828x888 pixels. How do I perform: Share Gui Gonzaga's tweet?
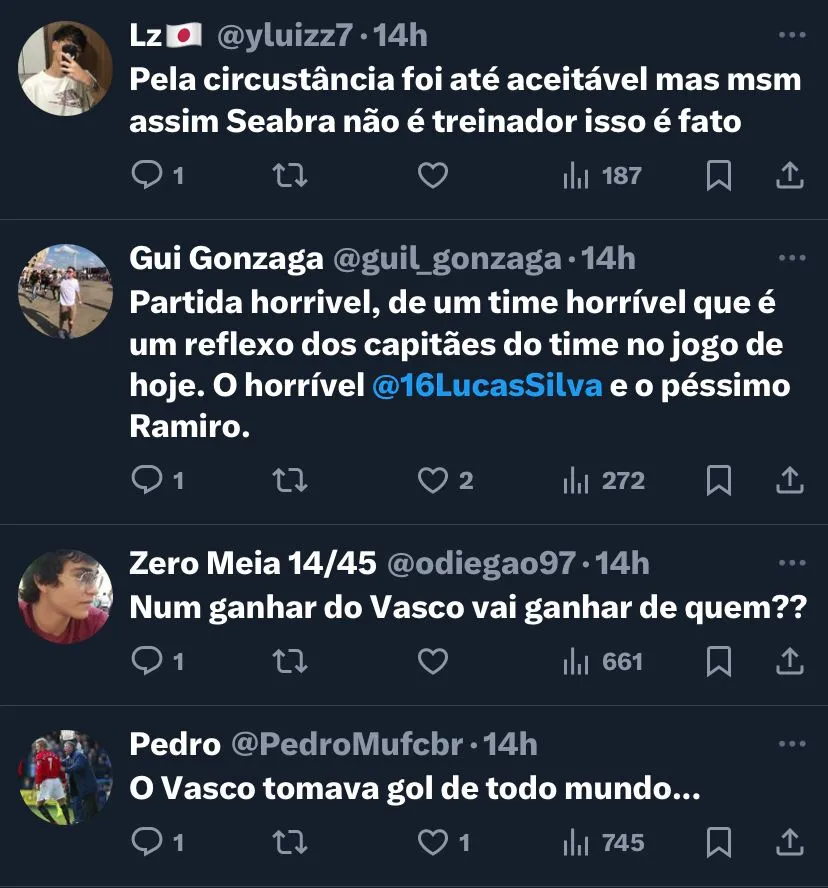coord(790,481)
